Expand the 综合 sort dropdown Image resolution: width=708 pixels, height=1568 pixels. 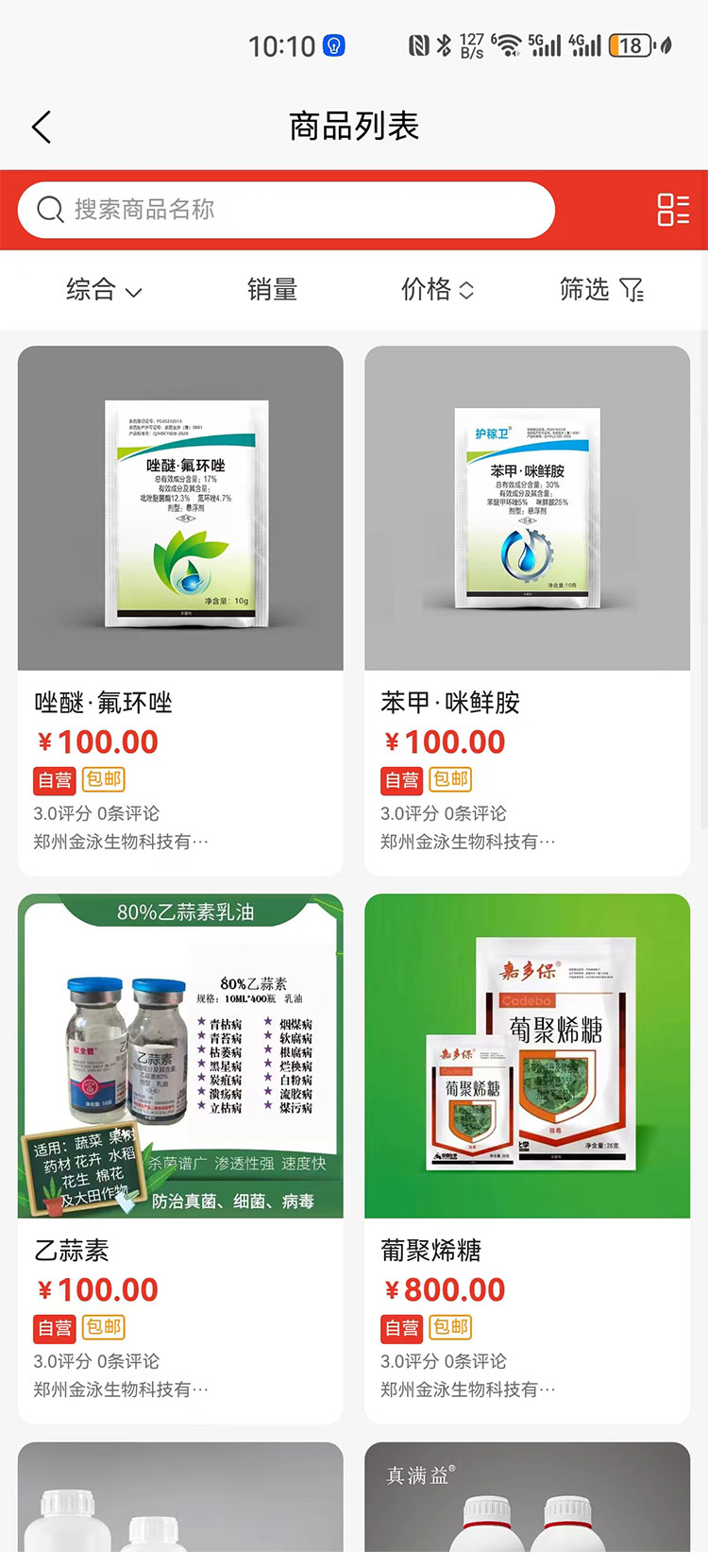pos(104,290)
